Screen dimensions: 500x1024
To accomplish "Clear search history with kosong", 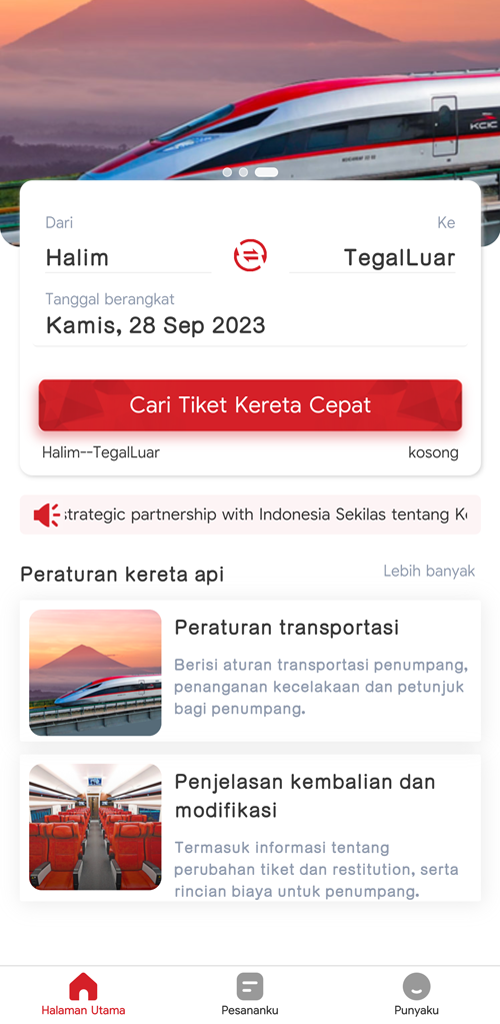I will pyautogui.click(x=433, y=452).
